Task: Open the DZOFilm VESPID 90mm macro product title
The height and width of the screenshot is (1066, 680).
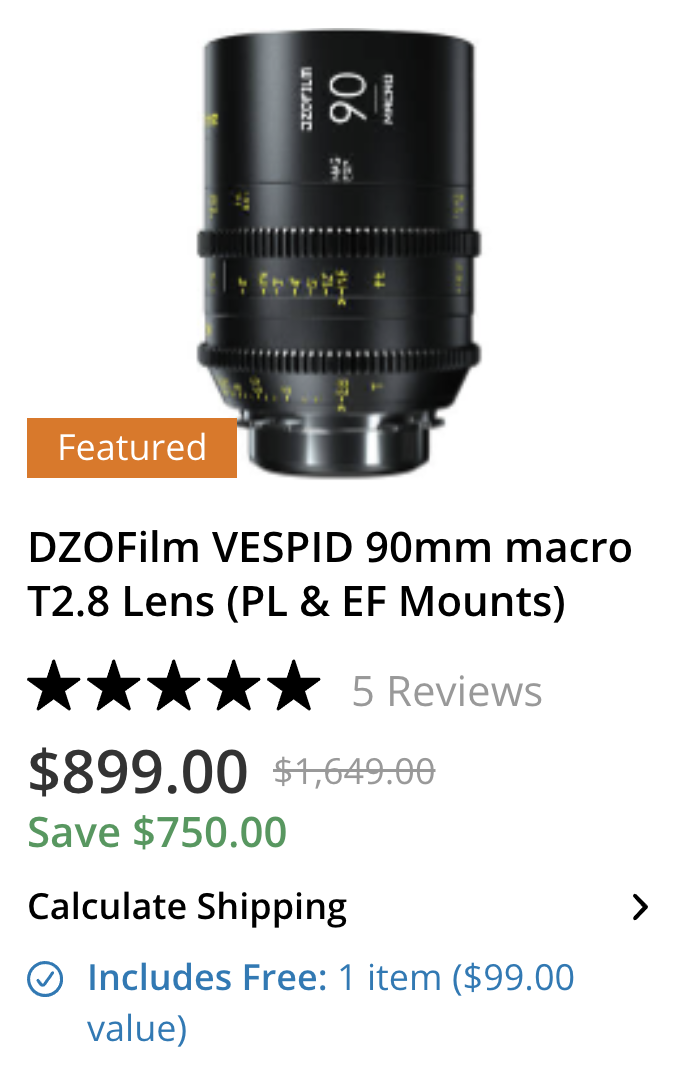Action: (x=330, y=575)
